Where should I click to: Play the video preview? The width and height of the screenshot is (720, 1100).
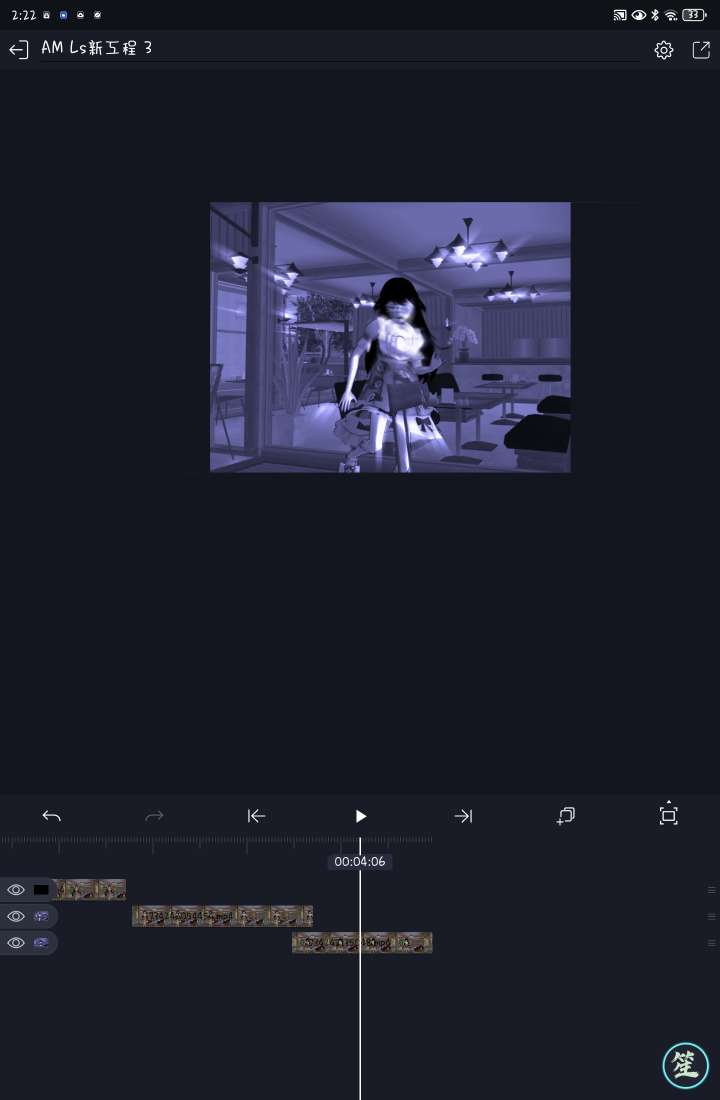point(361,816)
